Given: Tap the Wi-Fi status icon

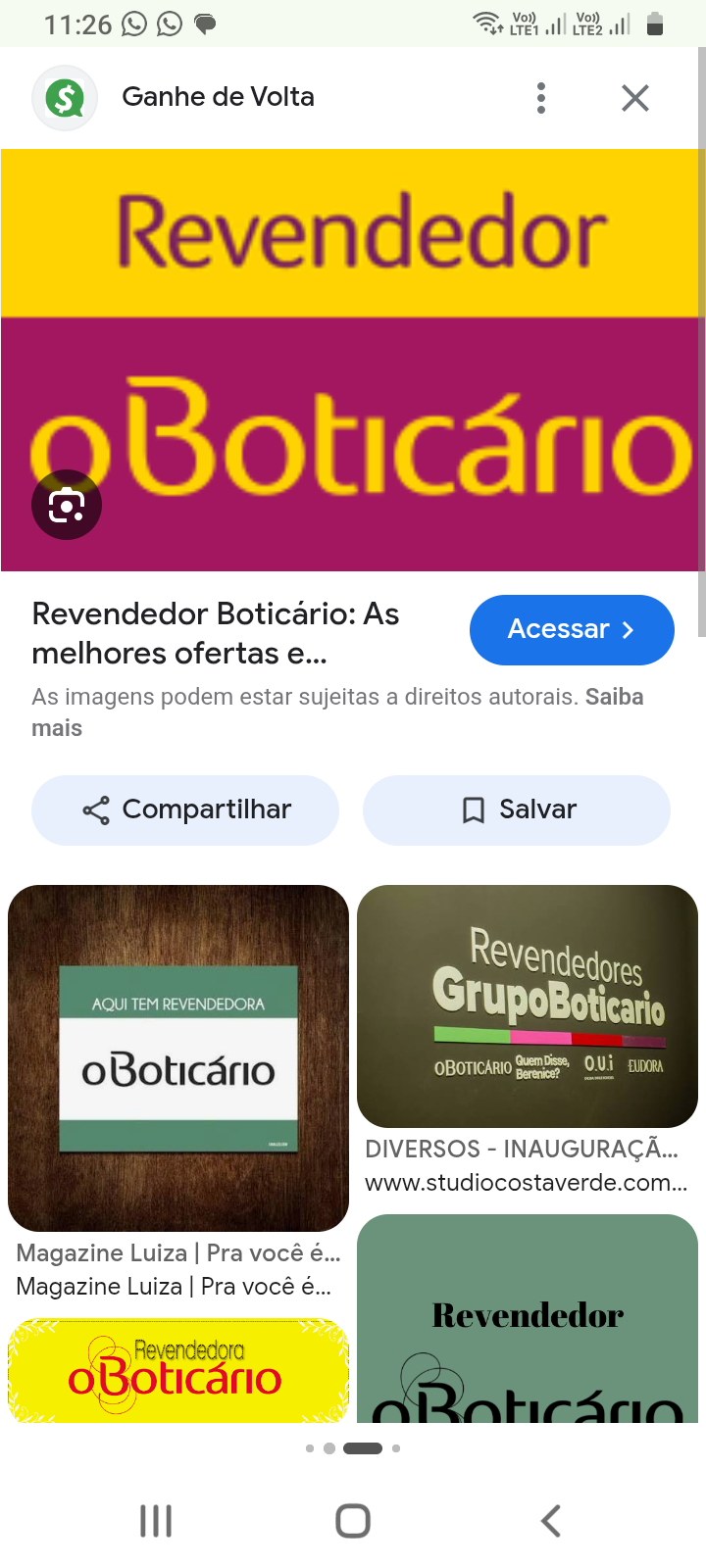Looking at the screenshot, I should pos(487,24).
